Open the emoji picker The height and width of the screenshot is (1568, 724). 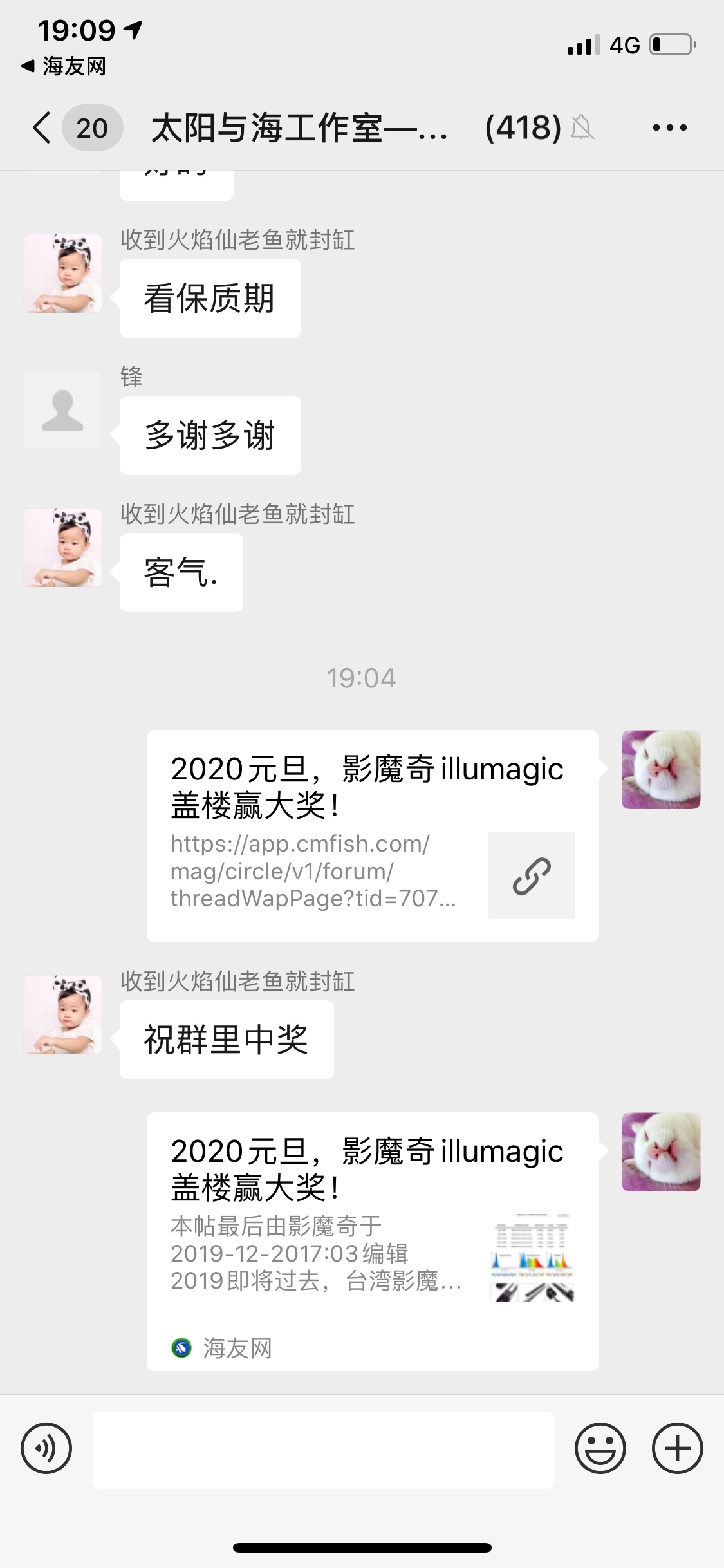pyautogui.click(x=600, y=1448)
